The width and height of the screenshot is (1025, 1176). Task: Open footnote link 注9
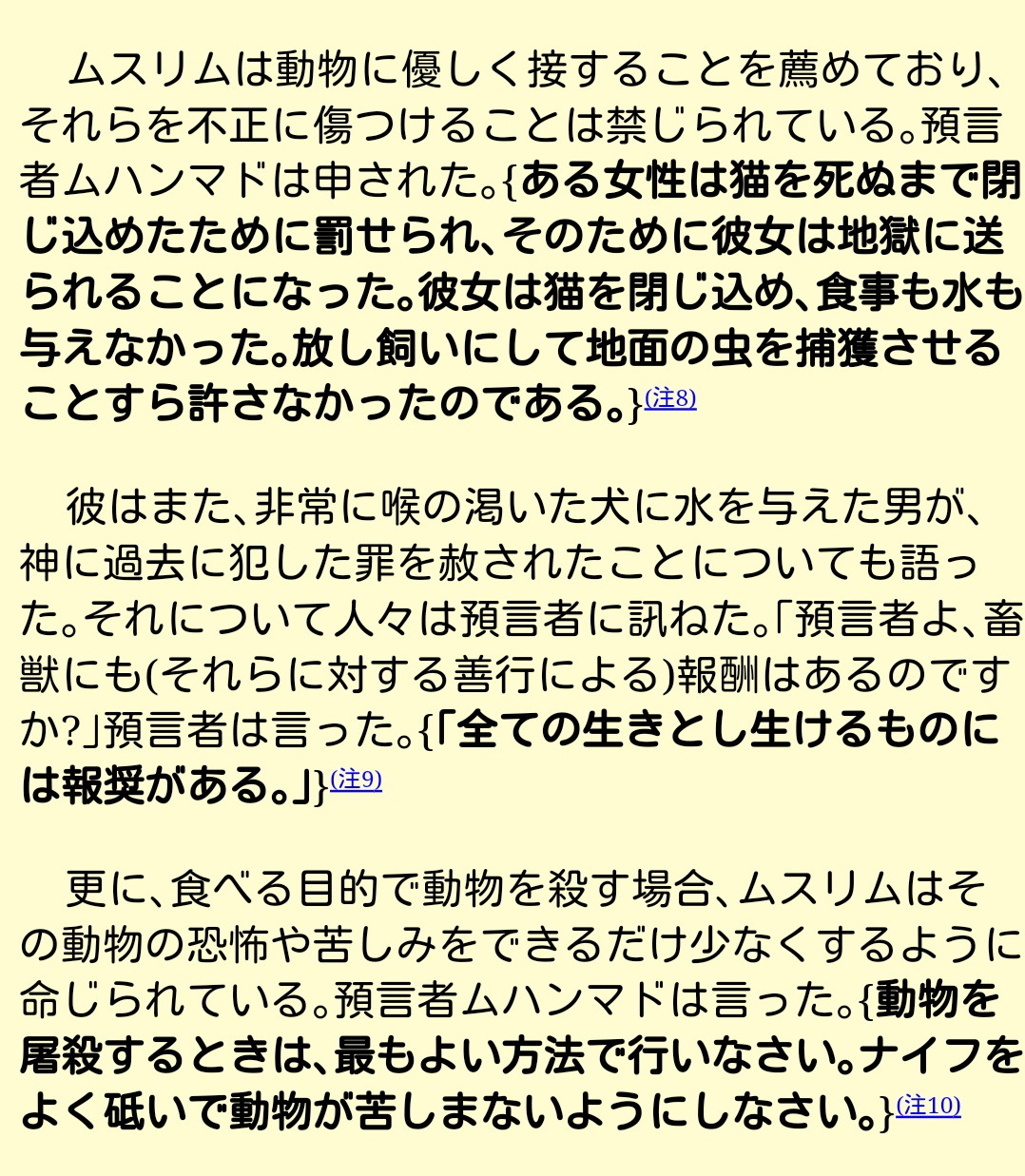356,780
